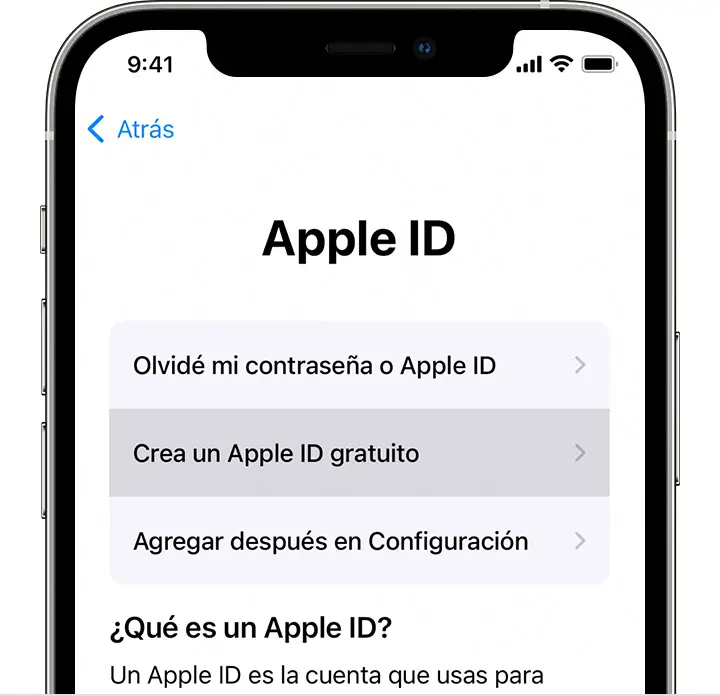The image size is (720, 696).
Task: Choose Agregar después en Configuración
Action: pos(358,541)
